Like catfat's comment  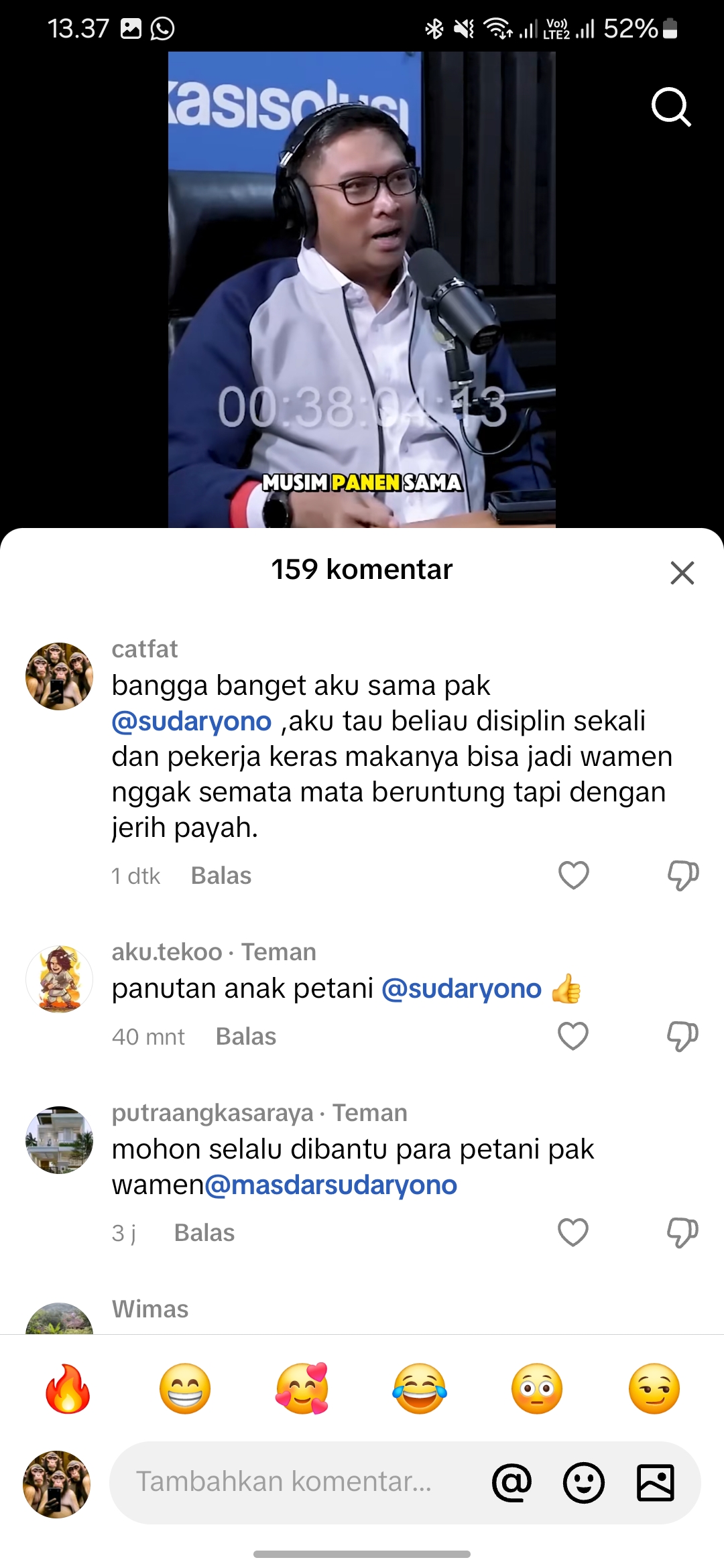pos(573,875)
